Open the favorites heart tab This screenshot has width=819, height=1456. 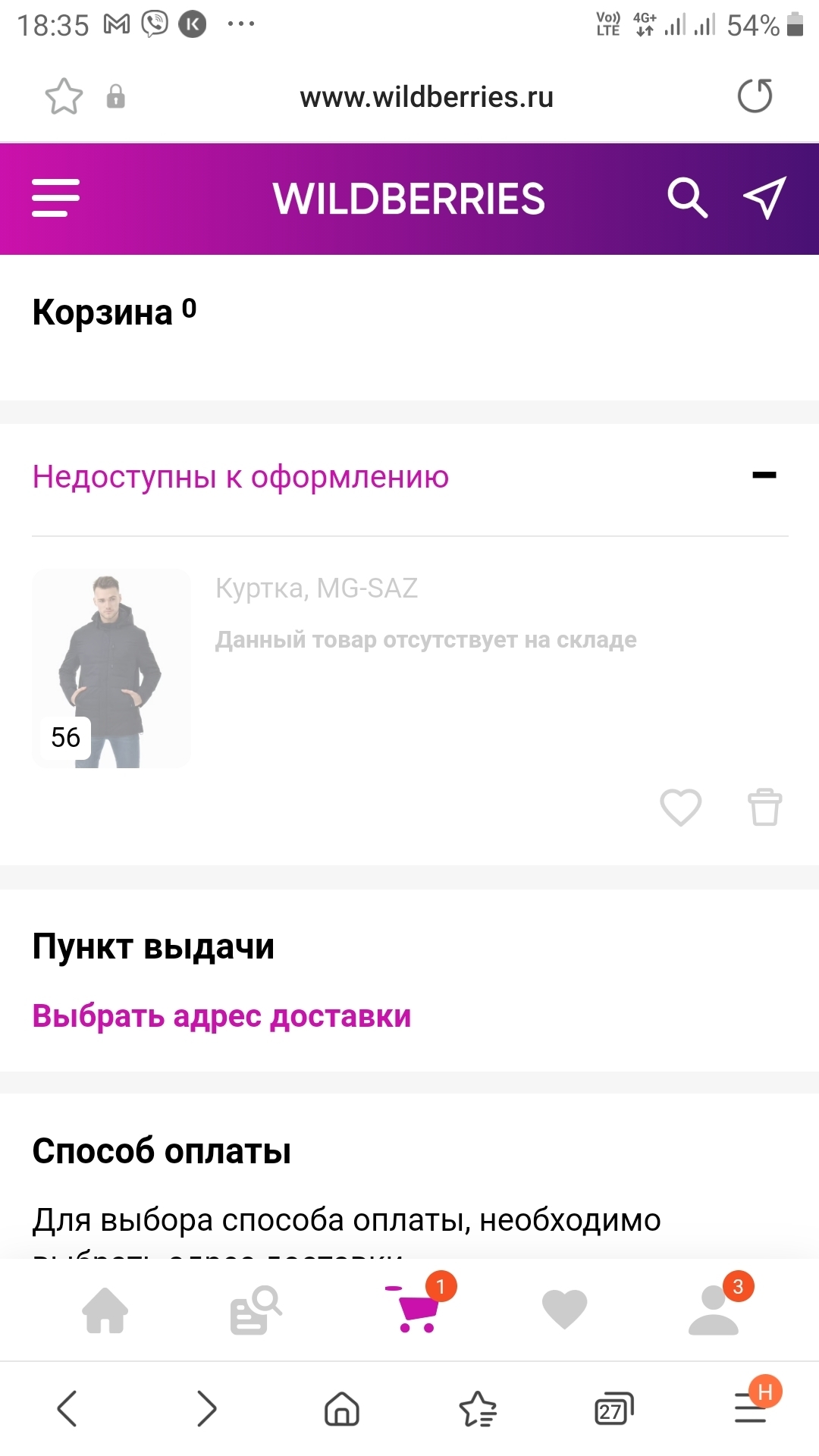coord(564,1310)
